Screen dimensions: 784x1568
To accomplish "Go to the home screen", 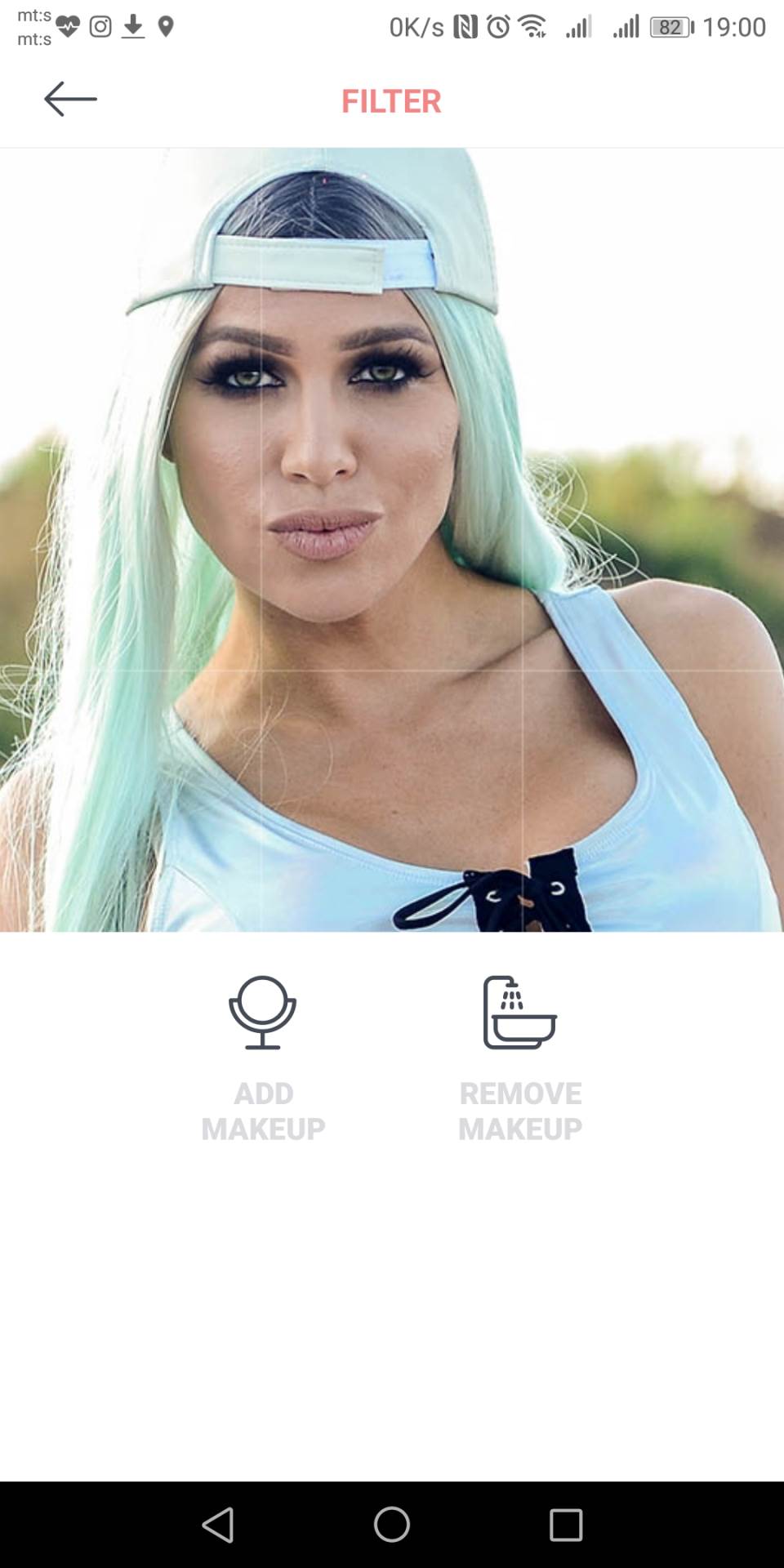I will [x=392, y=1524].
